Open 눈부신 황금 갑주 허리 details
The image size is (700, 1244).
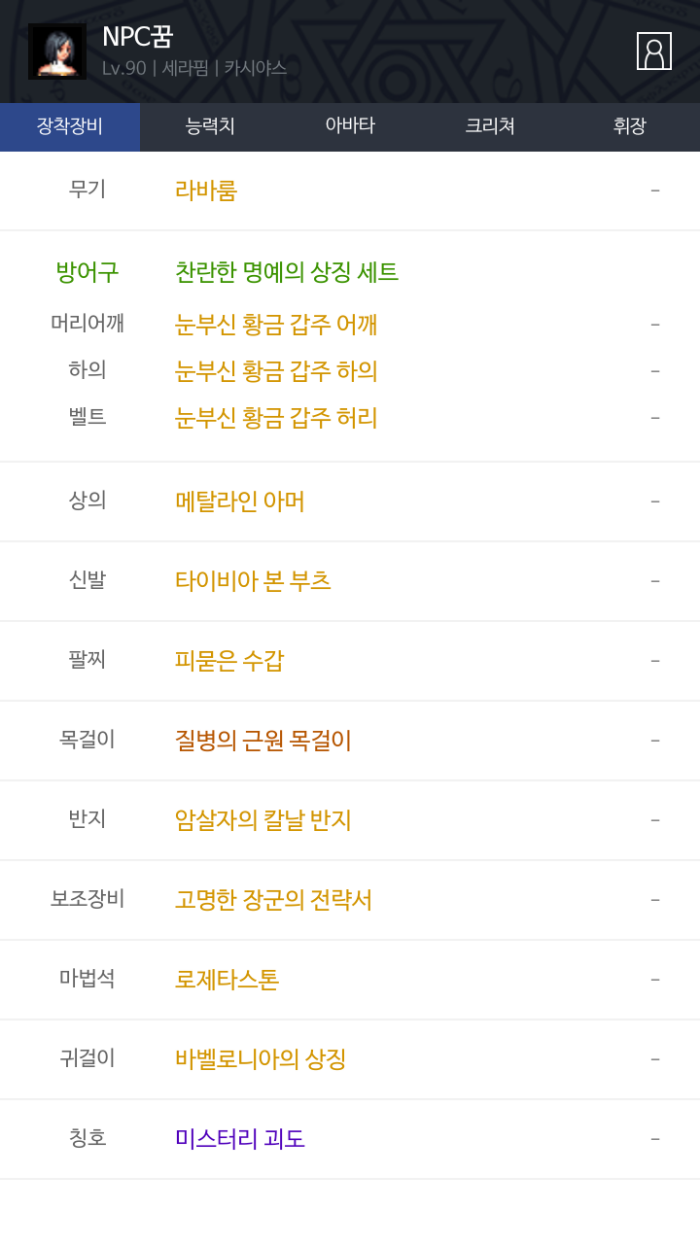[x=276, y=417]
